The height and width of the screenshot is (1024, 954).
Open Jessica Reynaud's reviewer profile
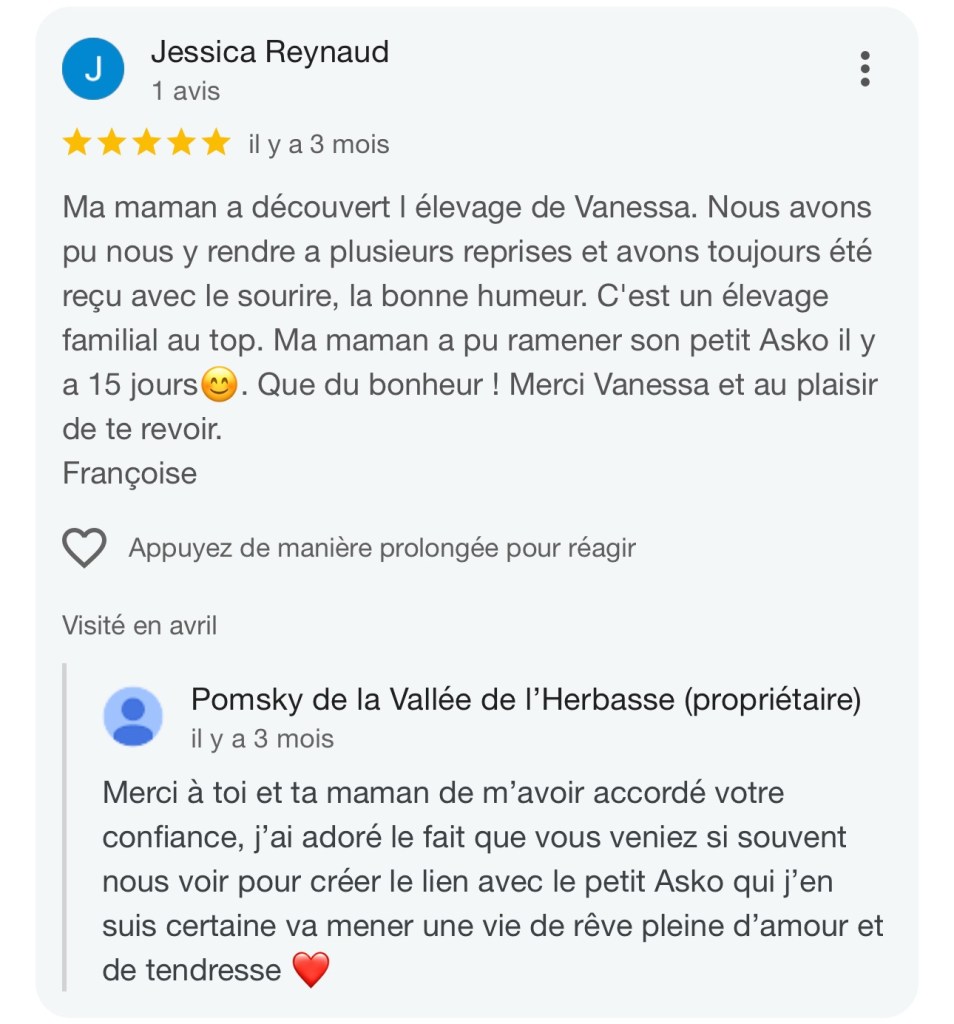pyautogui.click(x=269, y=52)
